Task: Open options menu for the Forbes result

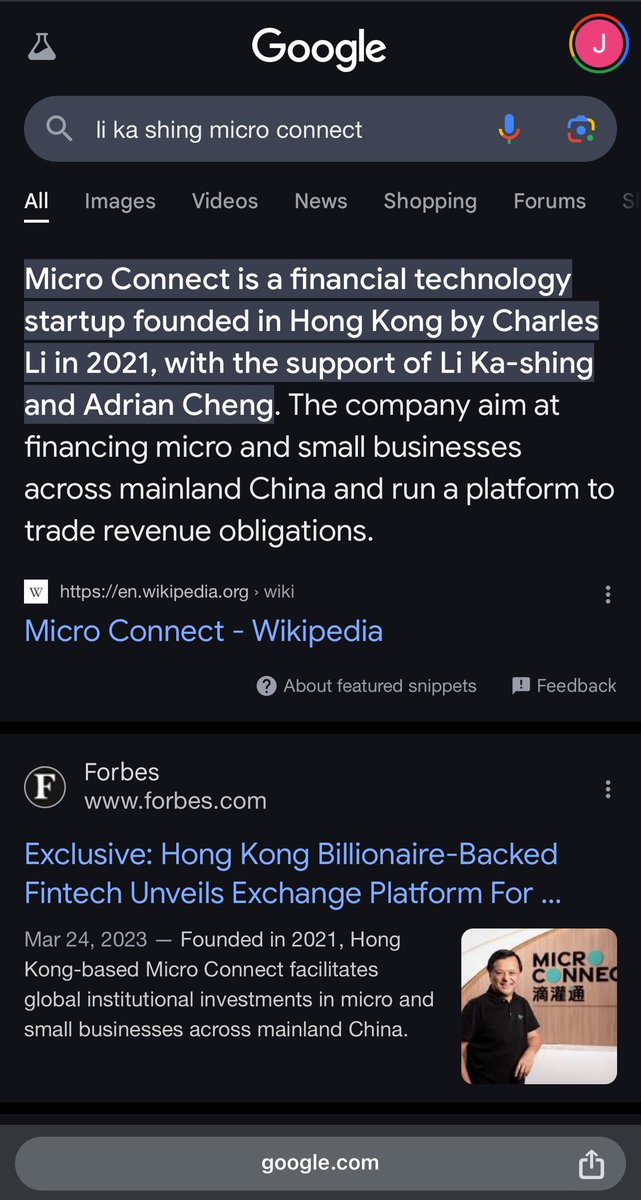Action: click(608, 790)
